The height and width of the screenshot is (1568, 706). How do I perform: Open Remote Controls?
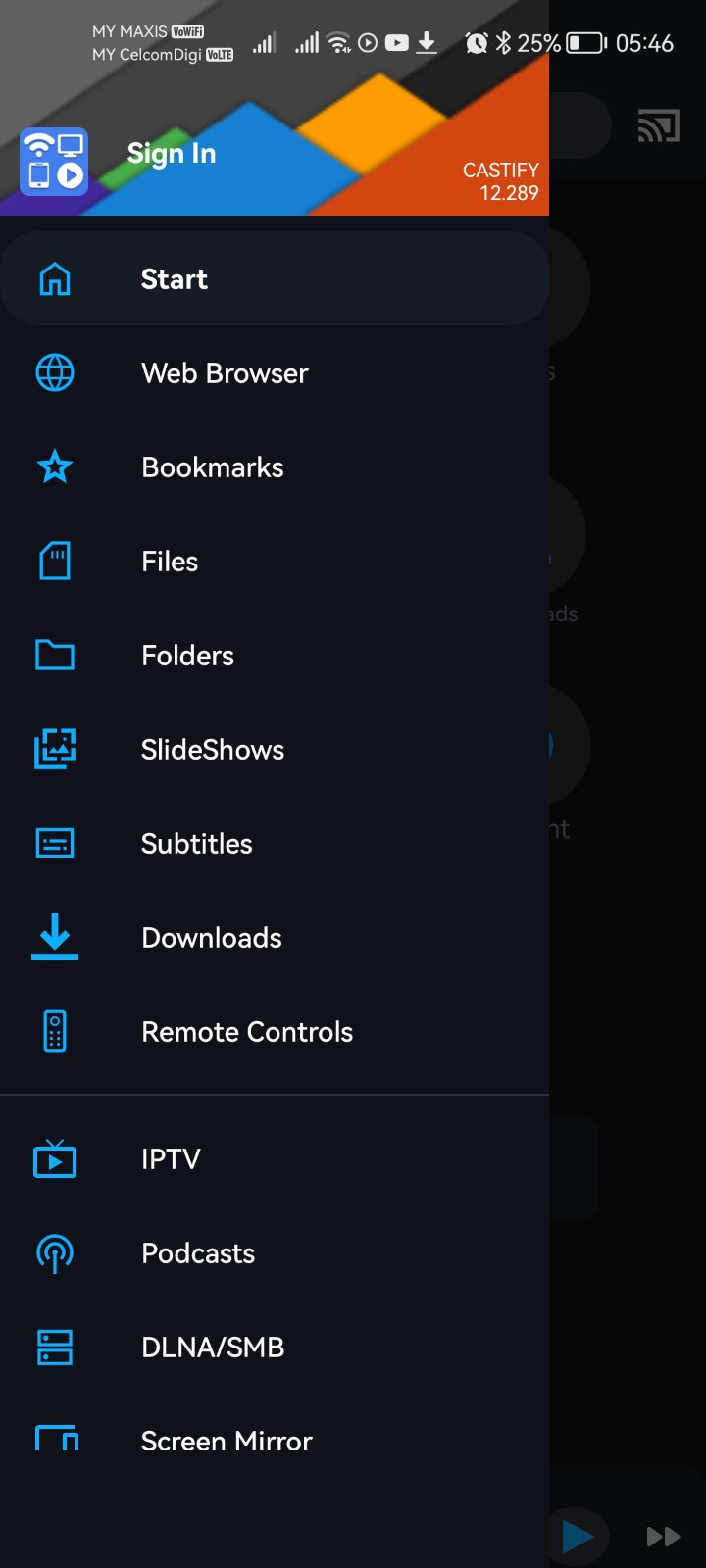tap(247, 1032)
